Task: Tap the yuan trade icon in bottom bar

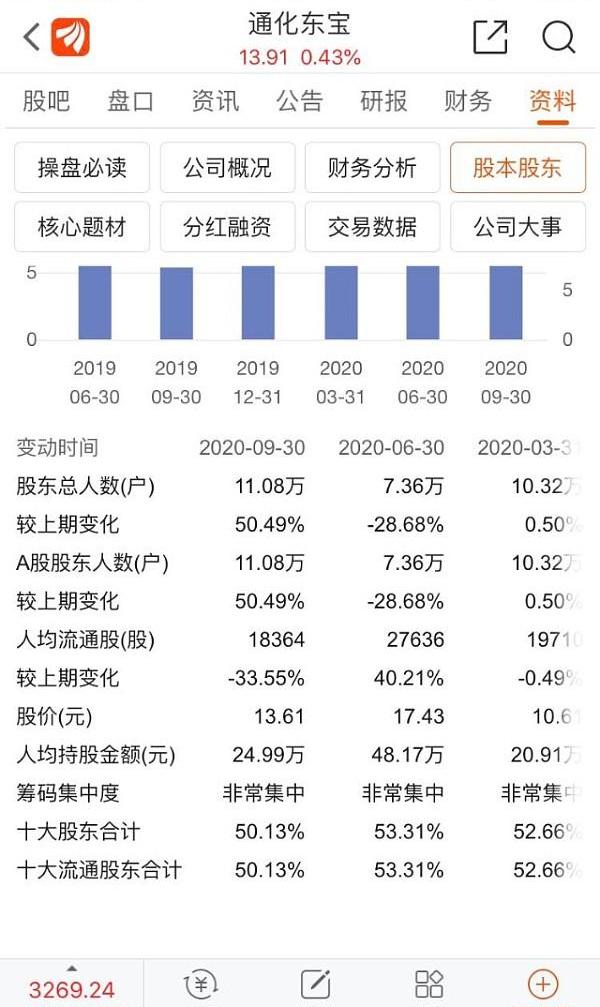Action: (x=200, y=984)
